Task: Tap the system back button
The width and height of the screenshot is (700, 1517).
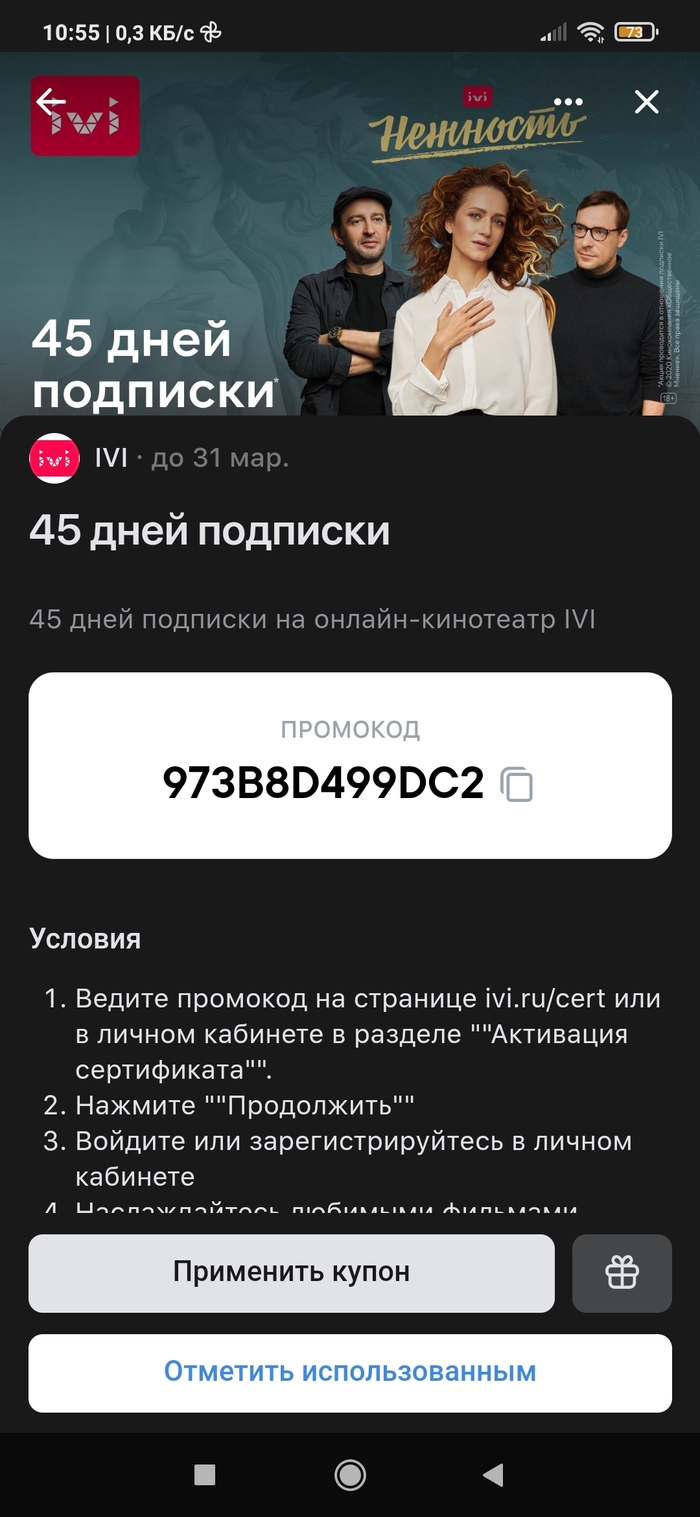Action: pyautogui.click(x=492, y=1475)
